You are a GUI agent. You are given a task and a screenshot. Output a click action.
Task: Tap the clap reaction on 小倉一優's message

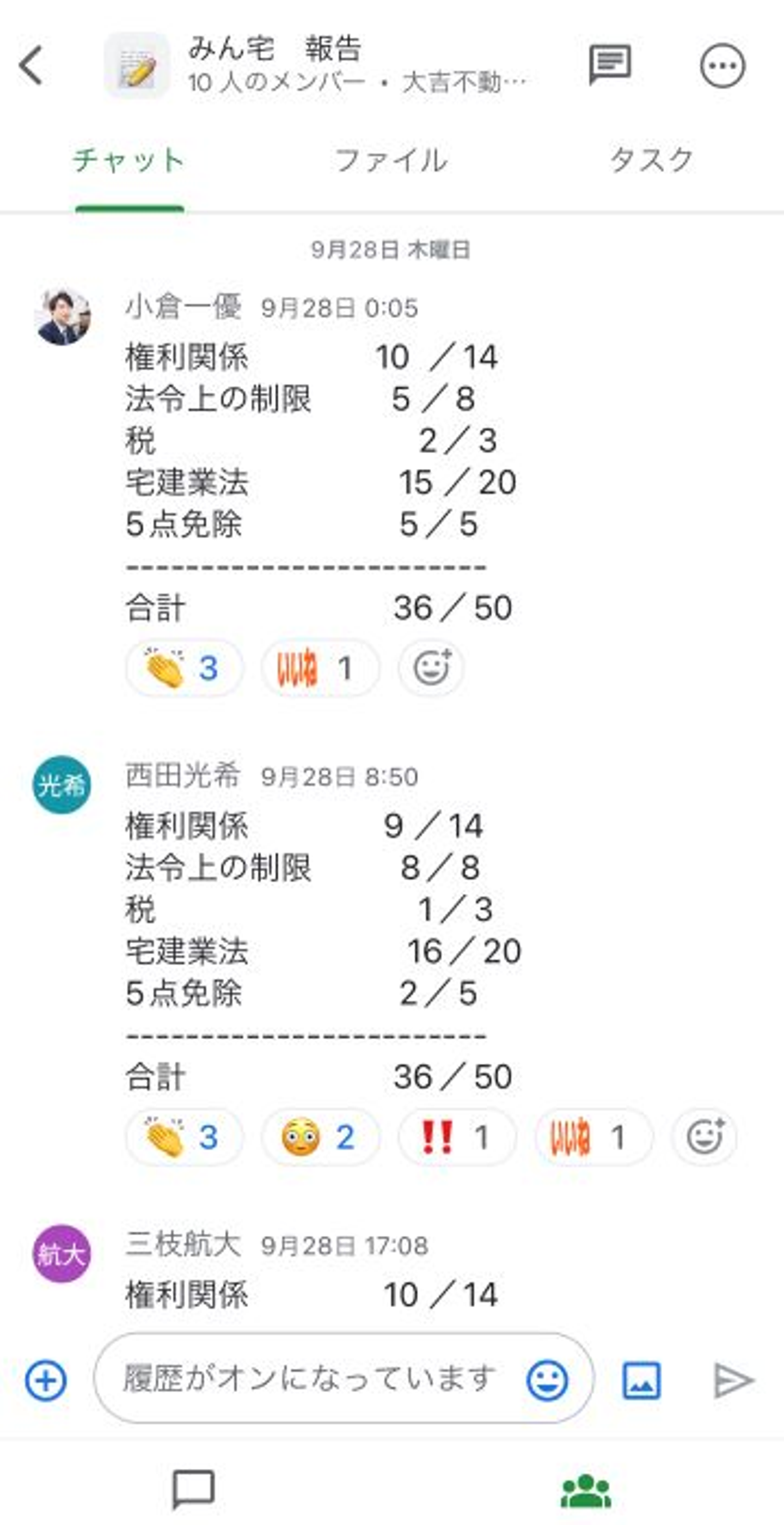183,668
